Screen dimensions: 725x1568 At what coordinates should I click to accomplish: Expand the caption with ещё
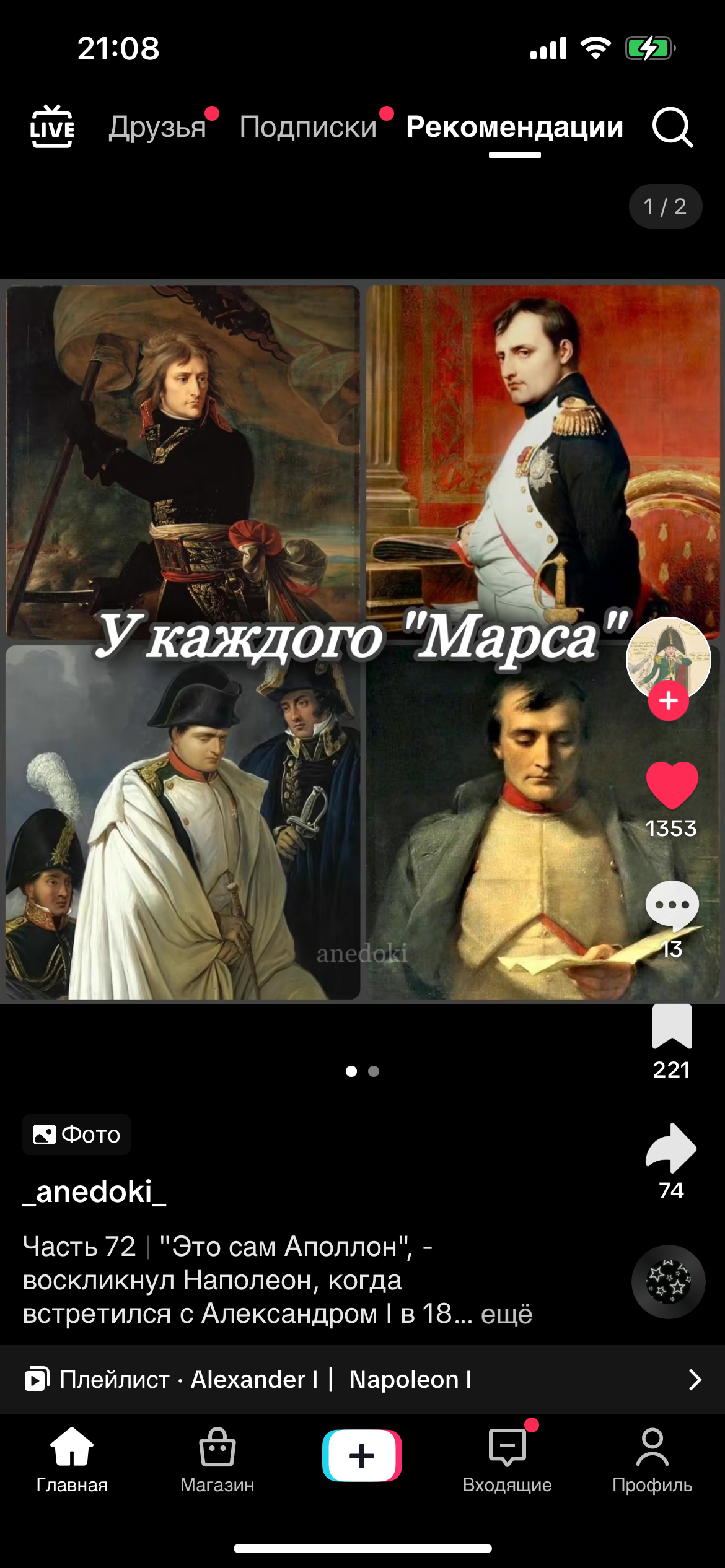[506, 1313]
